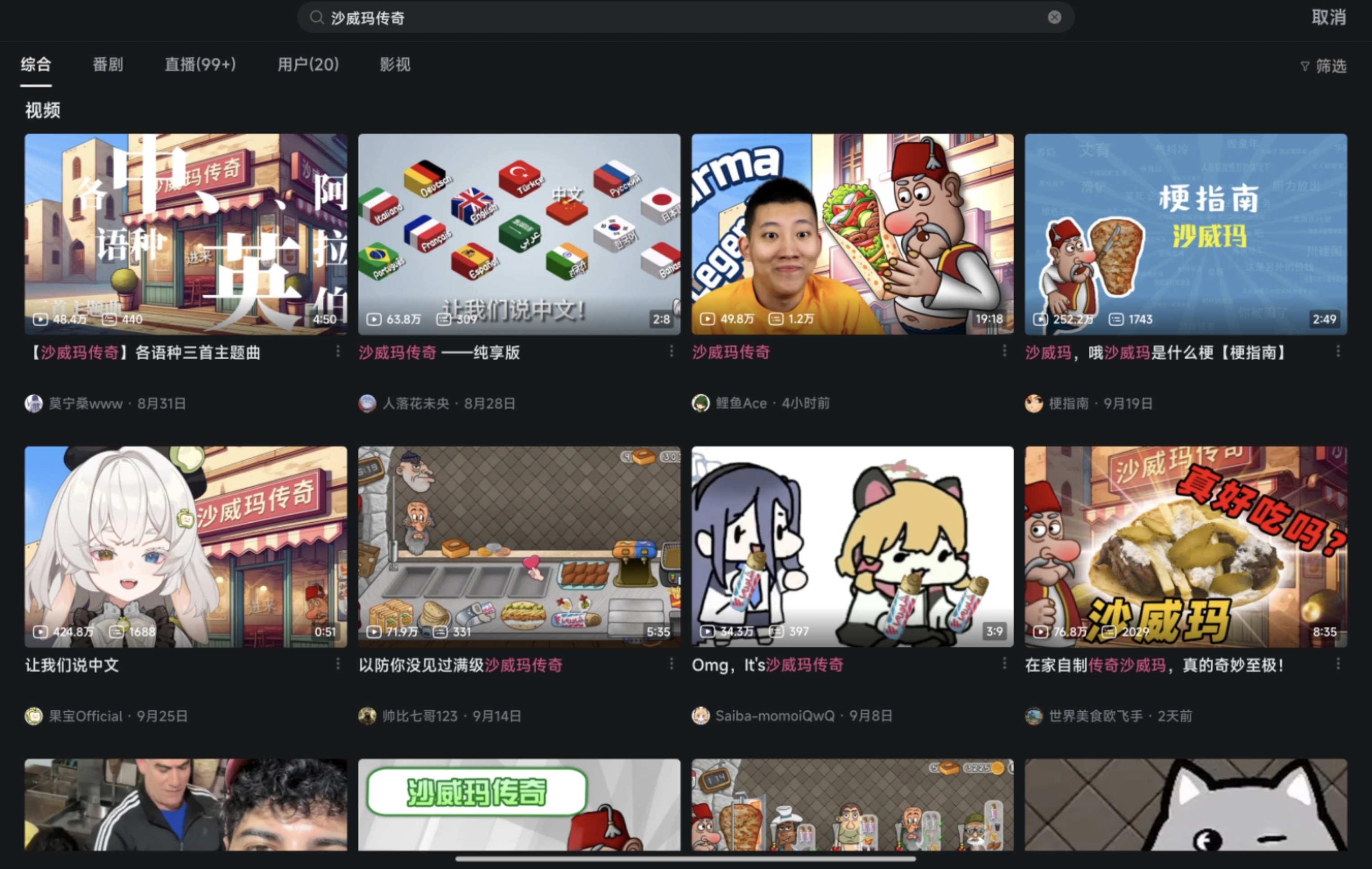Image resolution: width=1372 pixels, height=869 pixels.
Task: Play 在家自制传奇沙威玛 video
Action: (1186, 546)
